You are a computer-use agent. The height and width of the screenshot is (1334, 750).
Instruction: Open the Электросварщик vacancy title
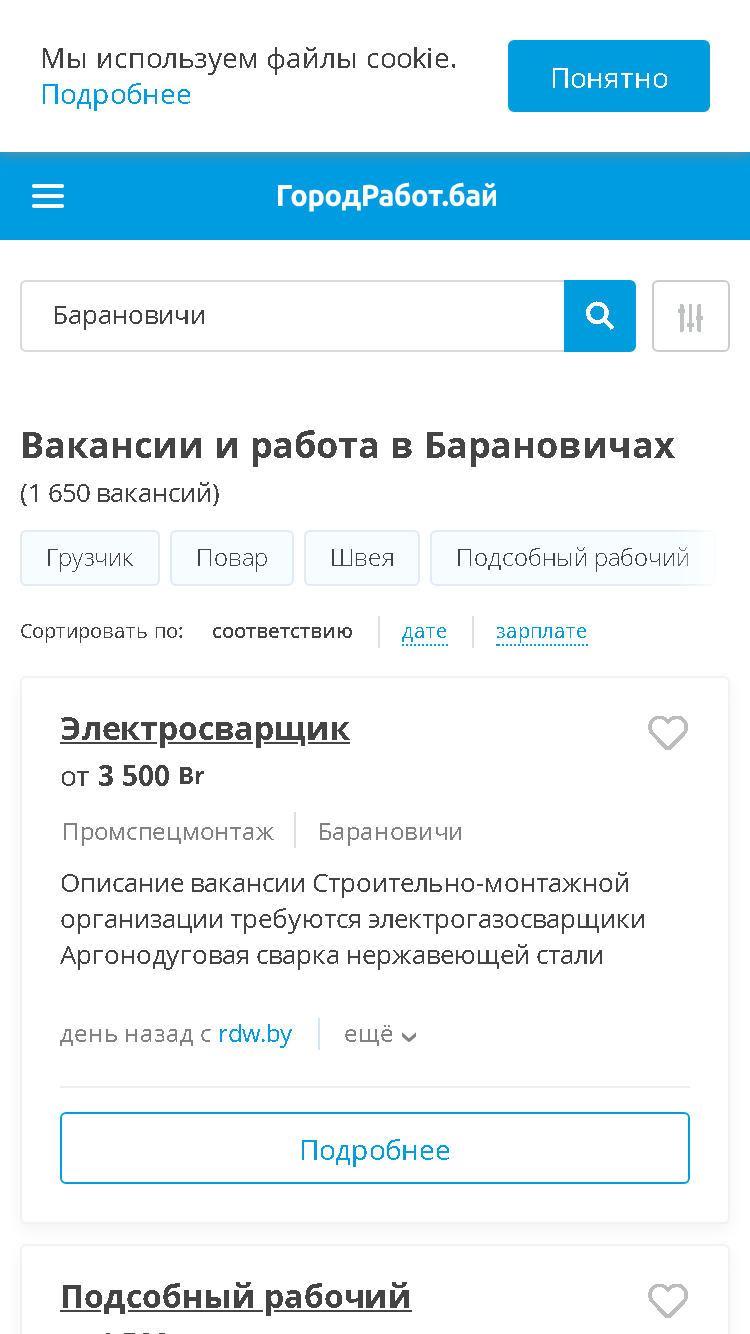click(205, 729)
